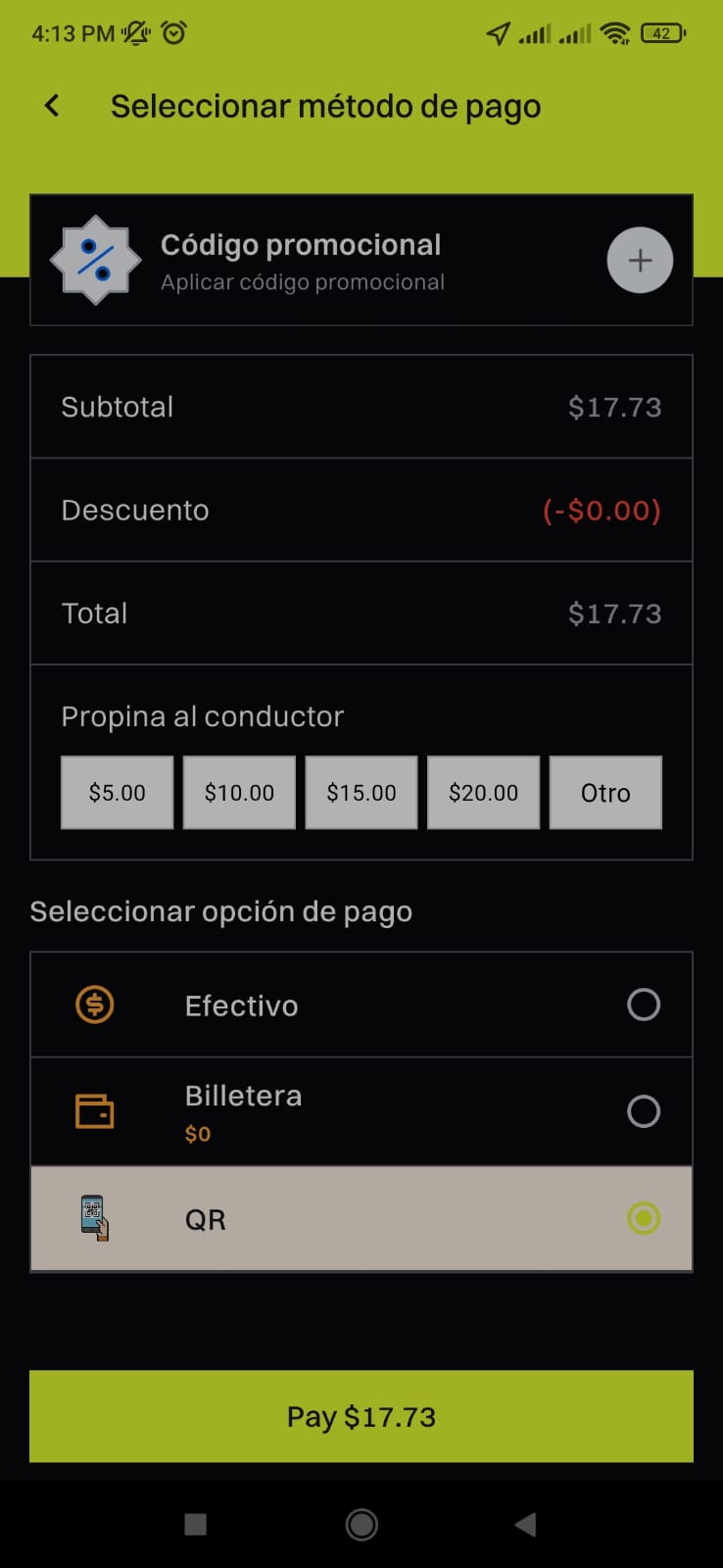Open recent apps from navigation bar
This screenshot has width=723, height=1568.
coord(196,1525)
